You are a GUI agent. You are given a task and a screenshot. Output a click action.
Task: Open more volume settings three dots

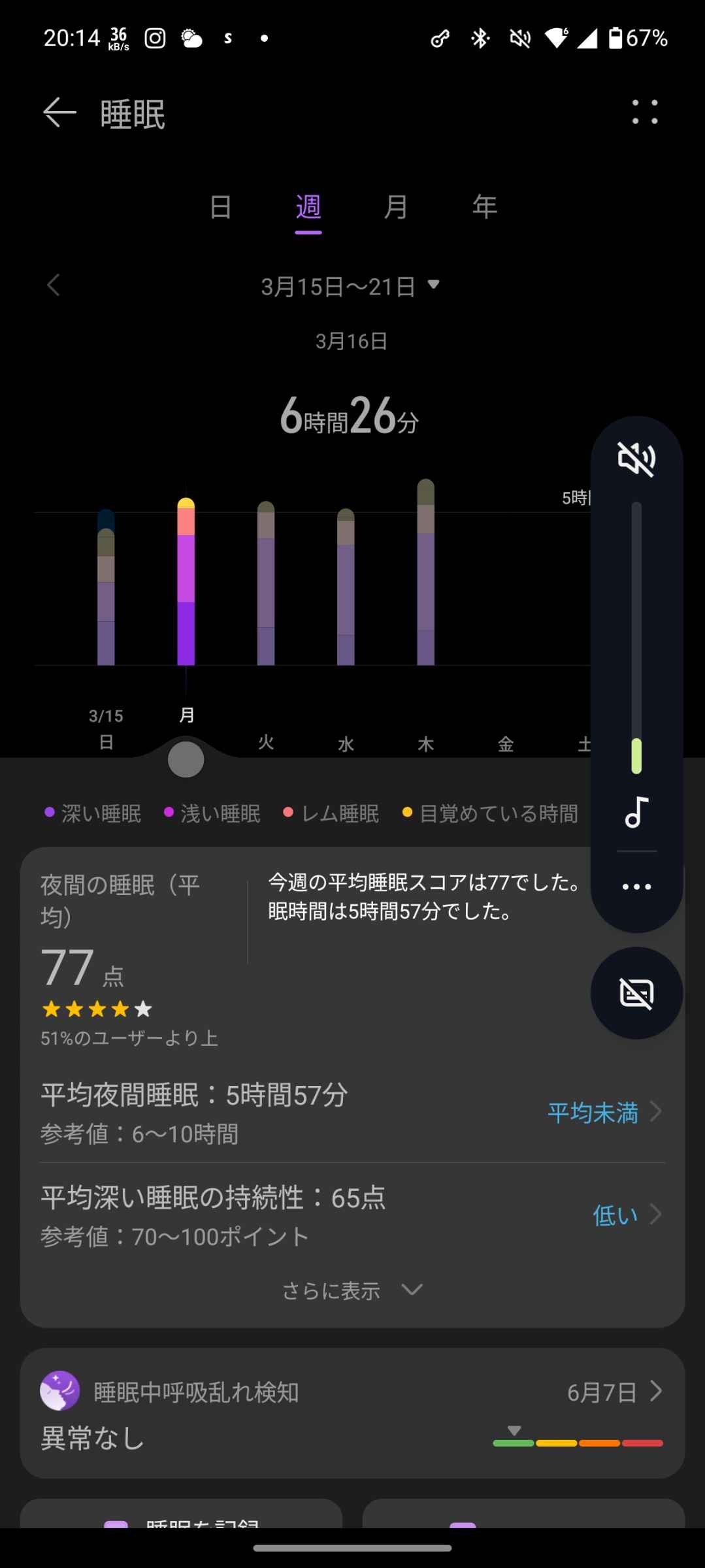[x=636, y=887]
